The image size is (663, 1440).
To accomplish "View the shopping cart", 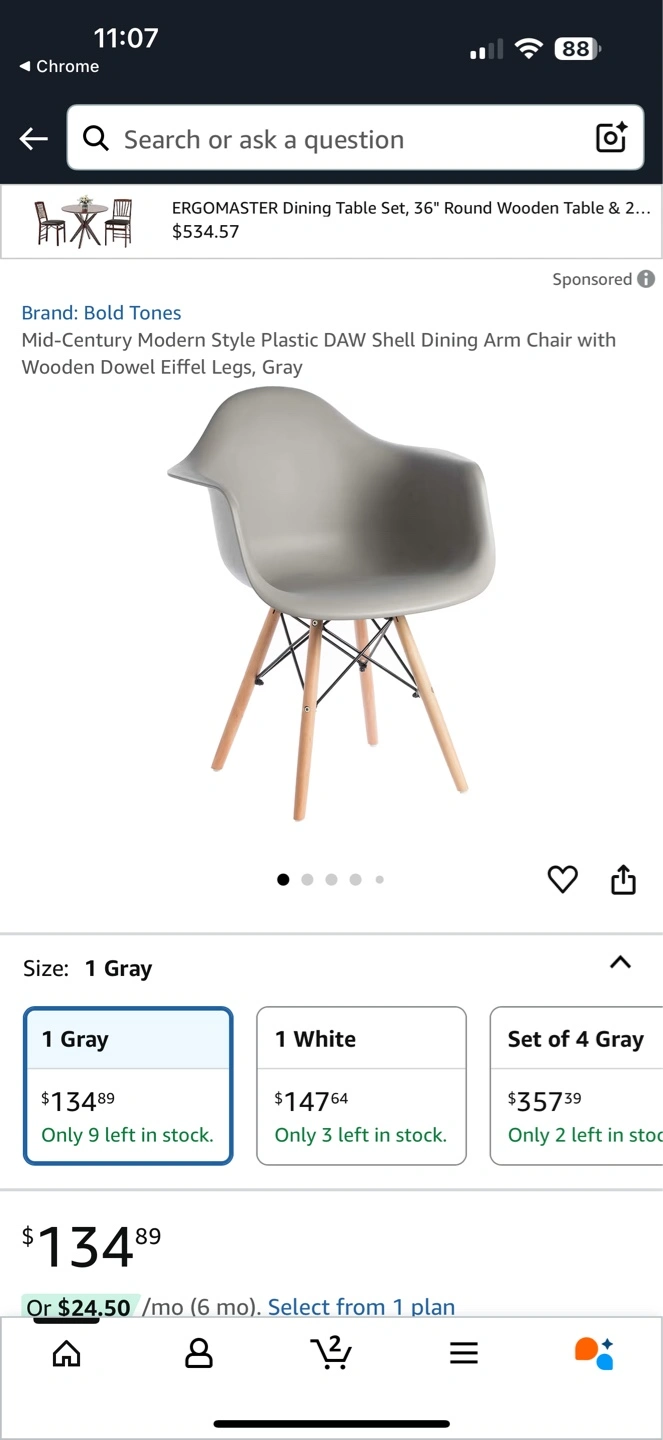I will [331, 1354].
